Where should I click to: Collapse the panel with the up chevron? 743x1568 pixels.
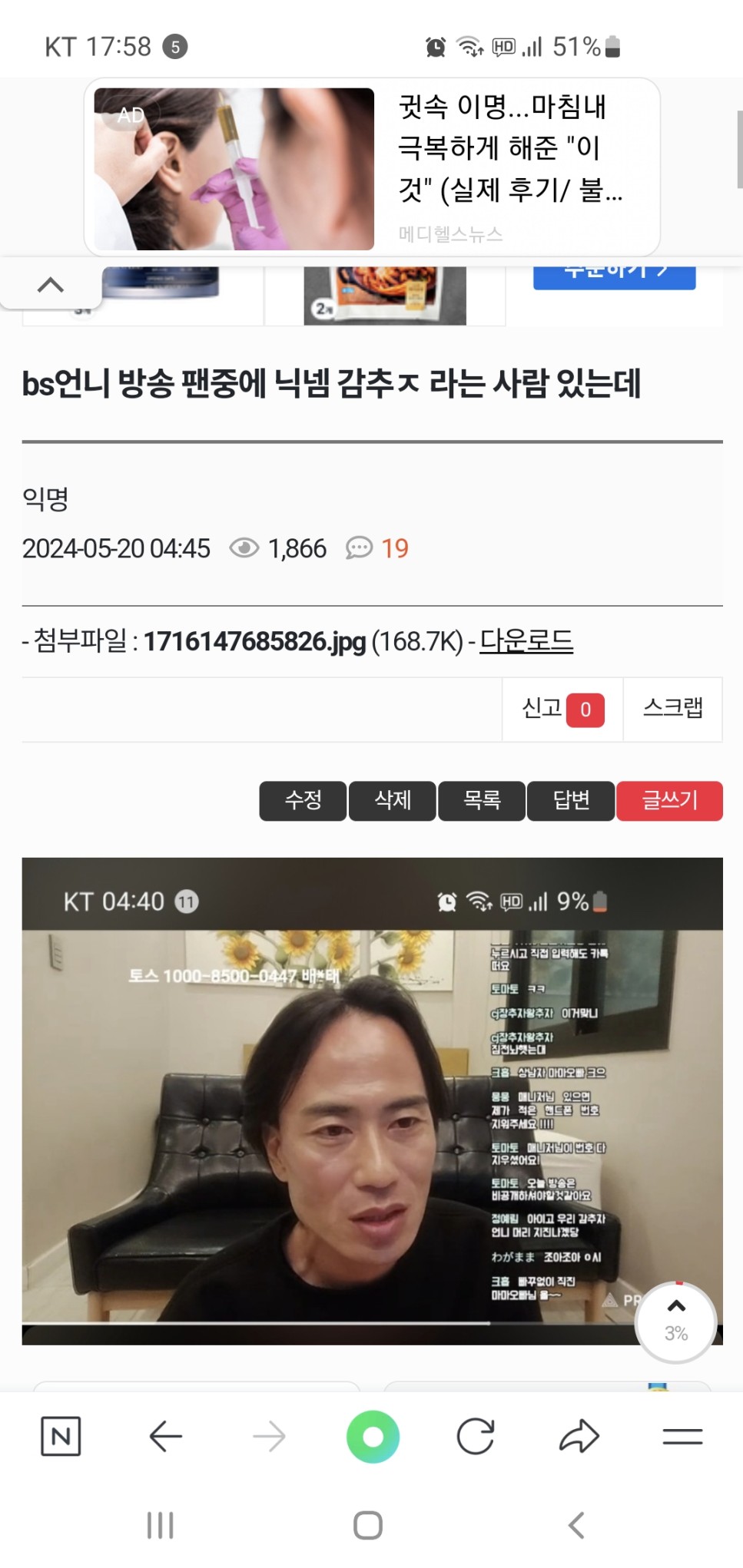click(x=51, y=286)
